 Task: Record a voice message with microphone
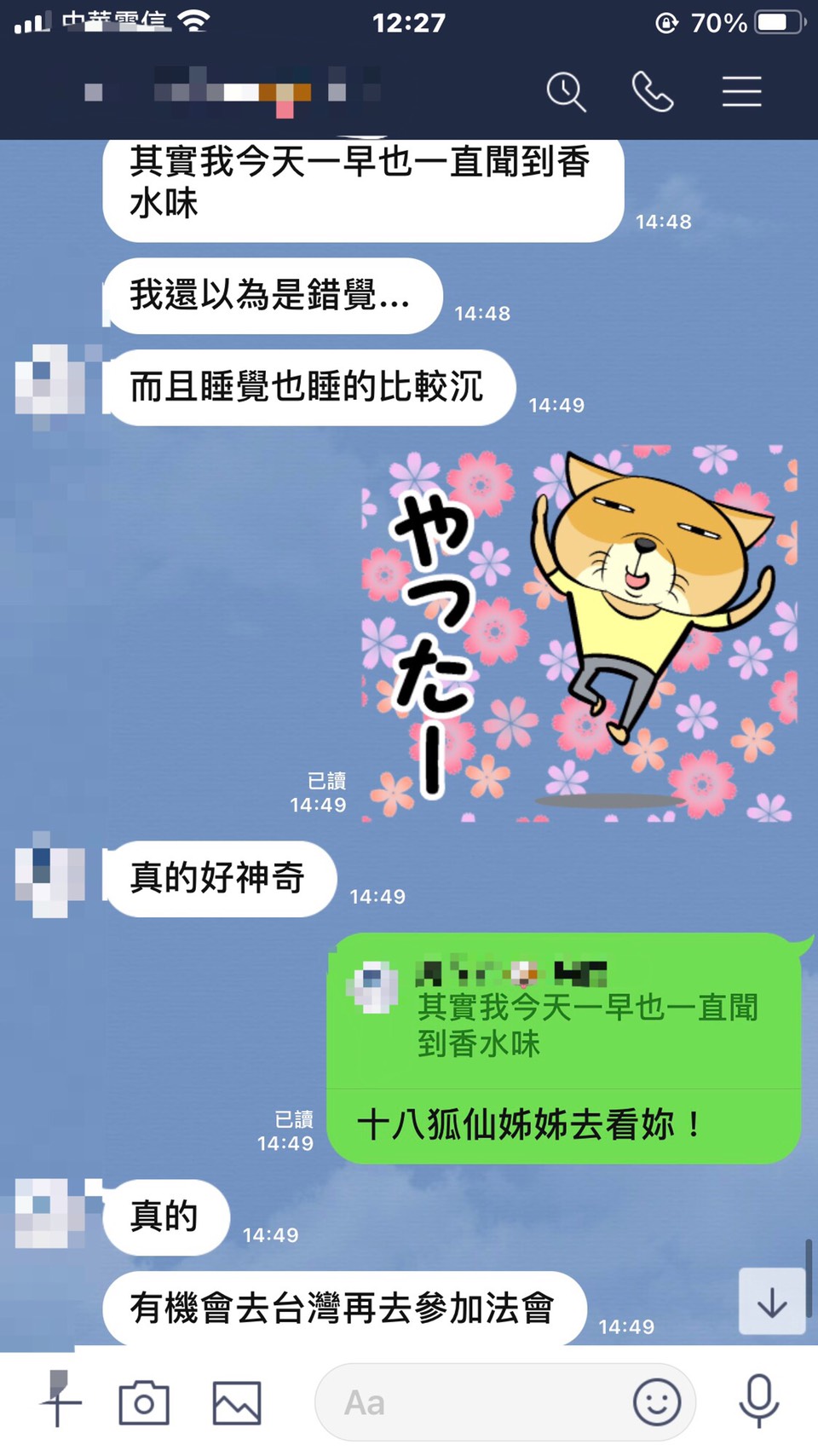[758, 1401]
